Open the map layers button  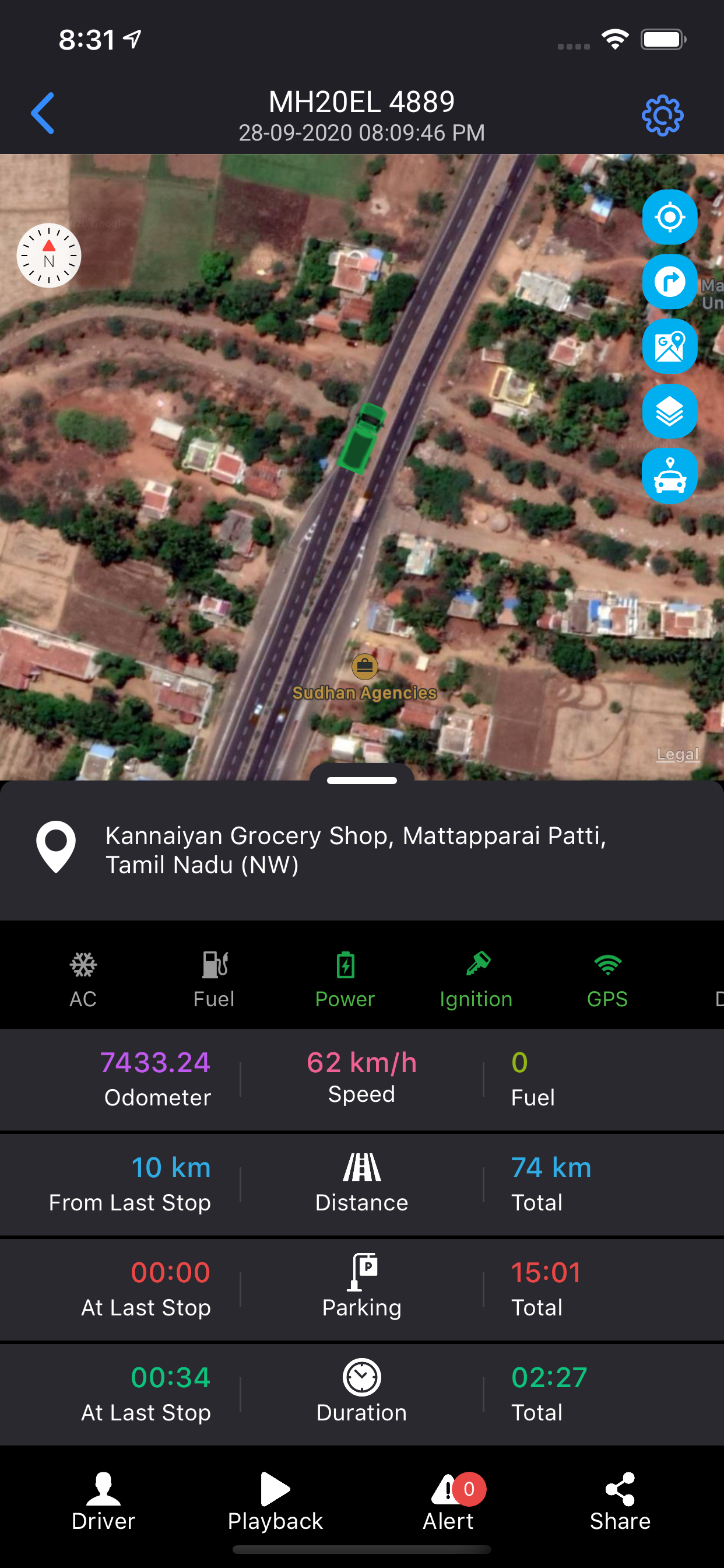(670, 411)
